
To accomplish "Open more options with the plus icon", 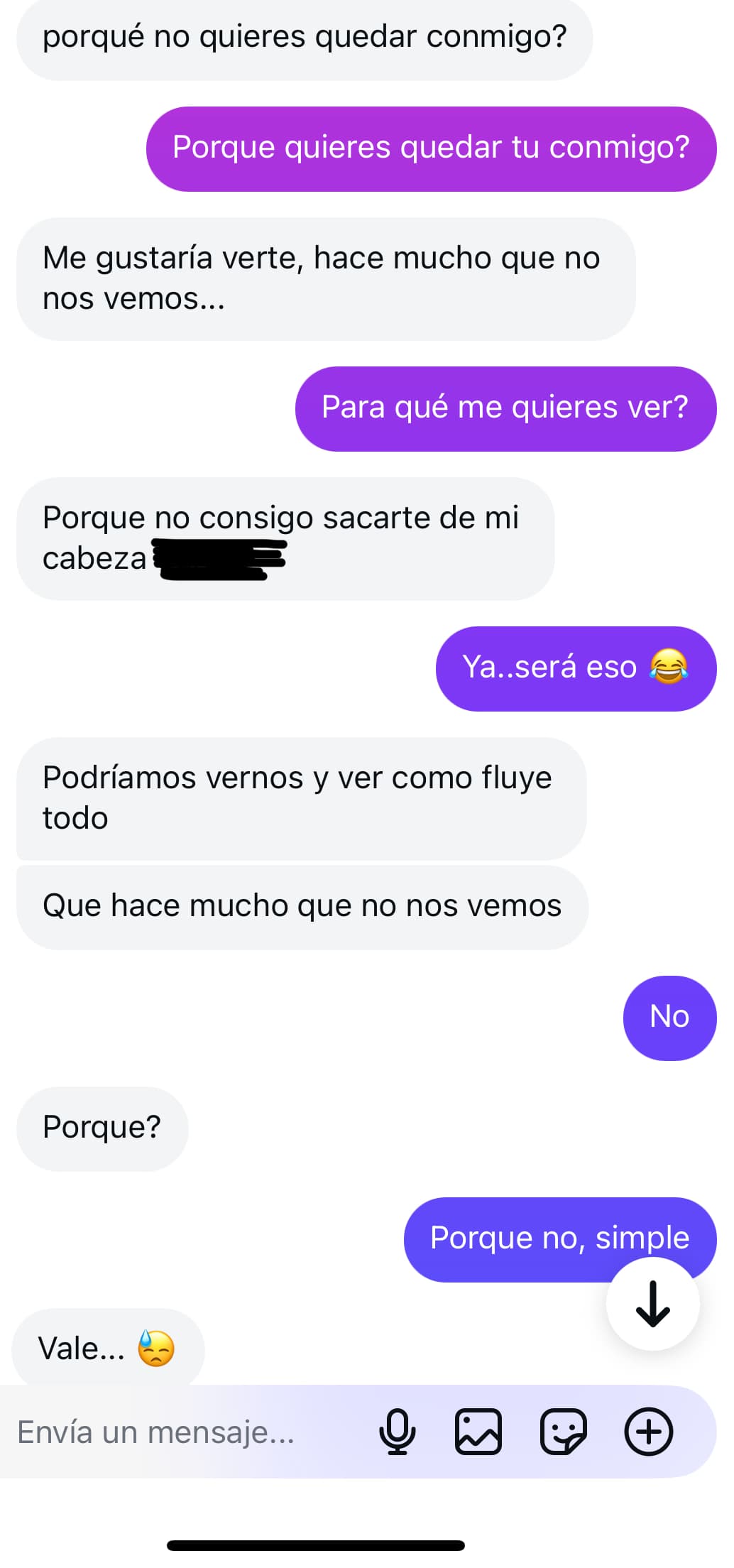I will 649,1432.
